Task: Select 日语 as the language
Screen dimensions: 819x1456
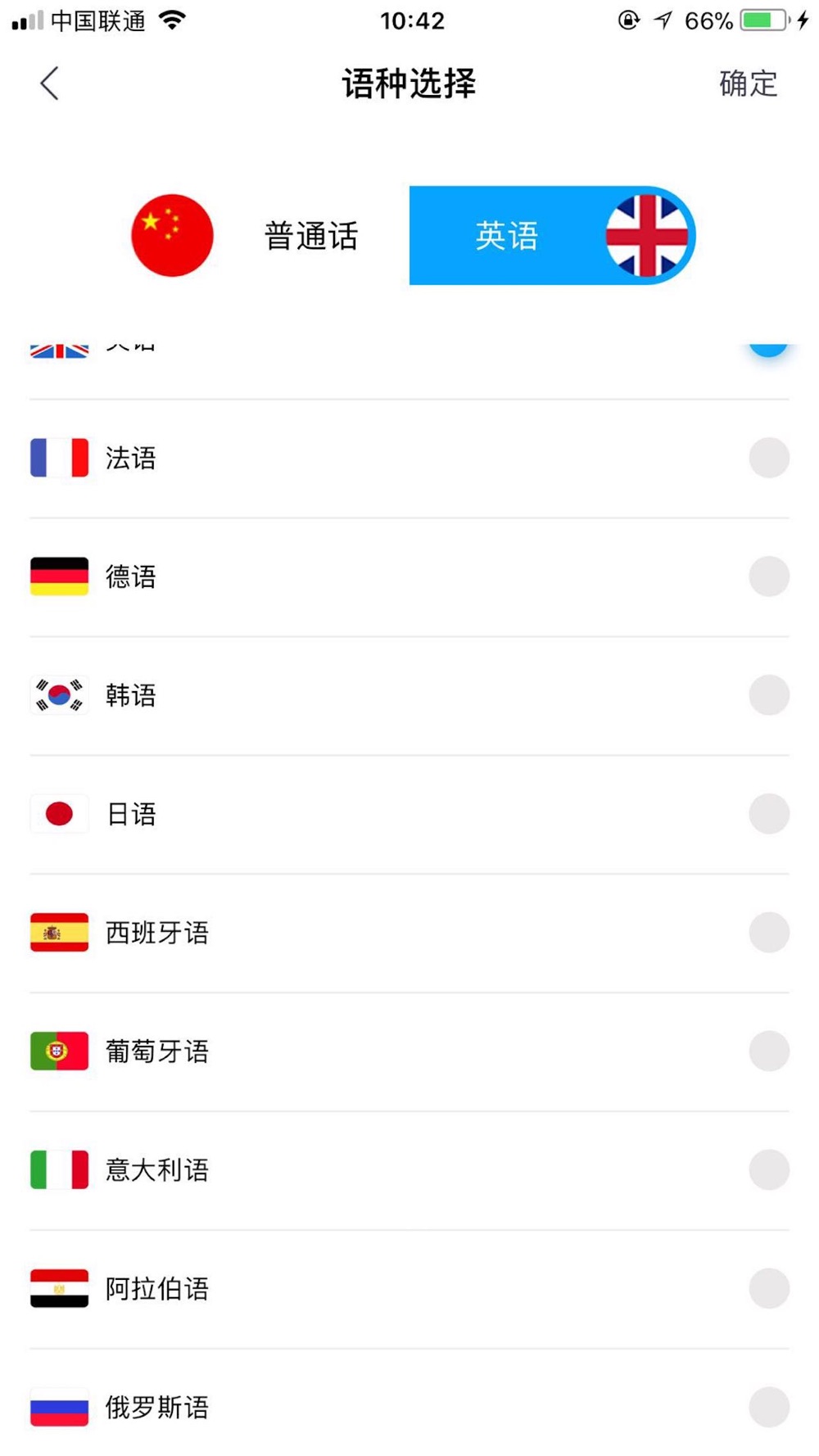Action: [409, 814]
